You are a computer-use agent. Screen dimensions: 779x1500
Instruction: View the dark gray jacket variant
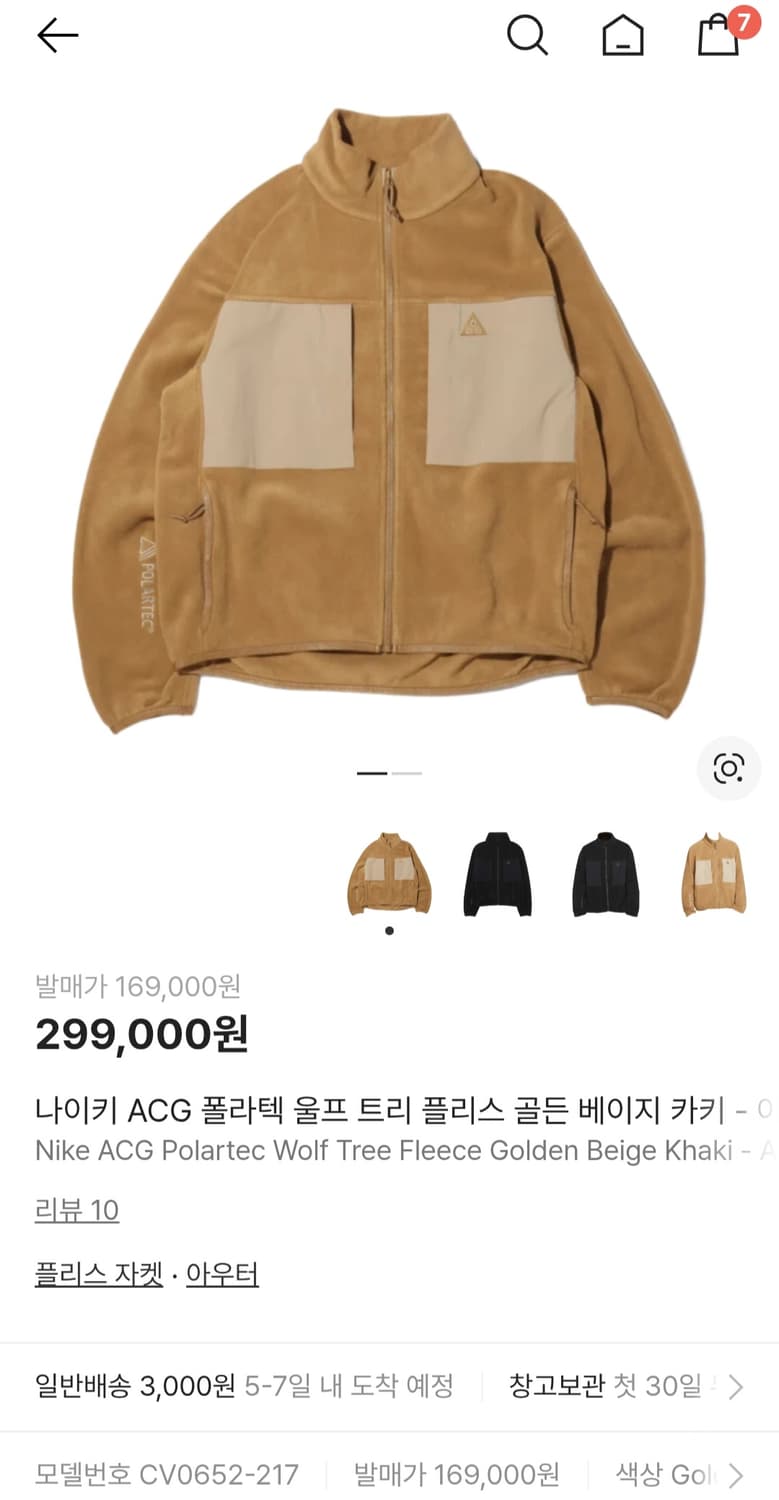(605, 874)
